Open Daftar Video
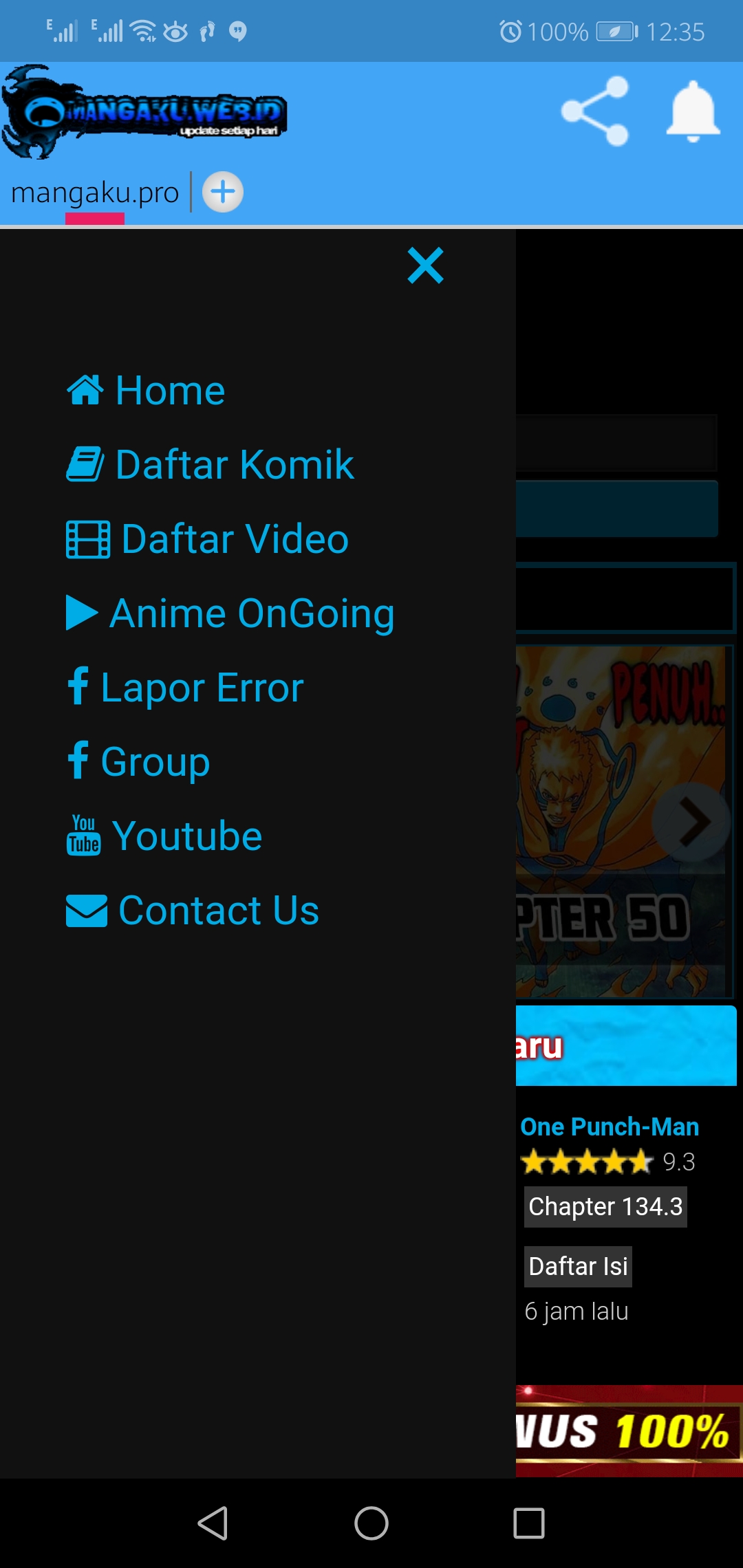The width and height of the screenshot is (743, 1568). 208,539
